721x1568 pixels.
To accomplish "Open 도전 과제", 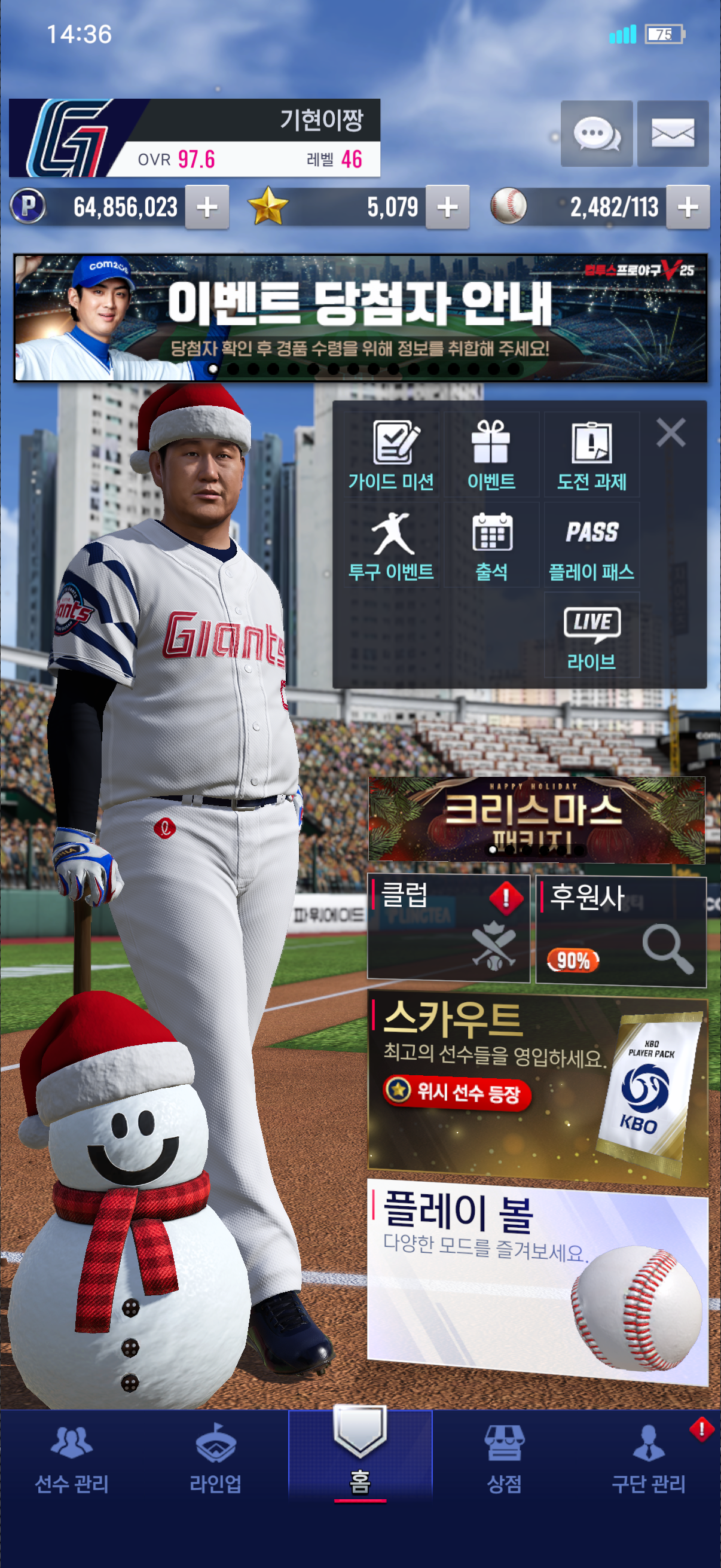I will point(591,454).
